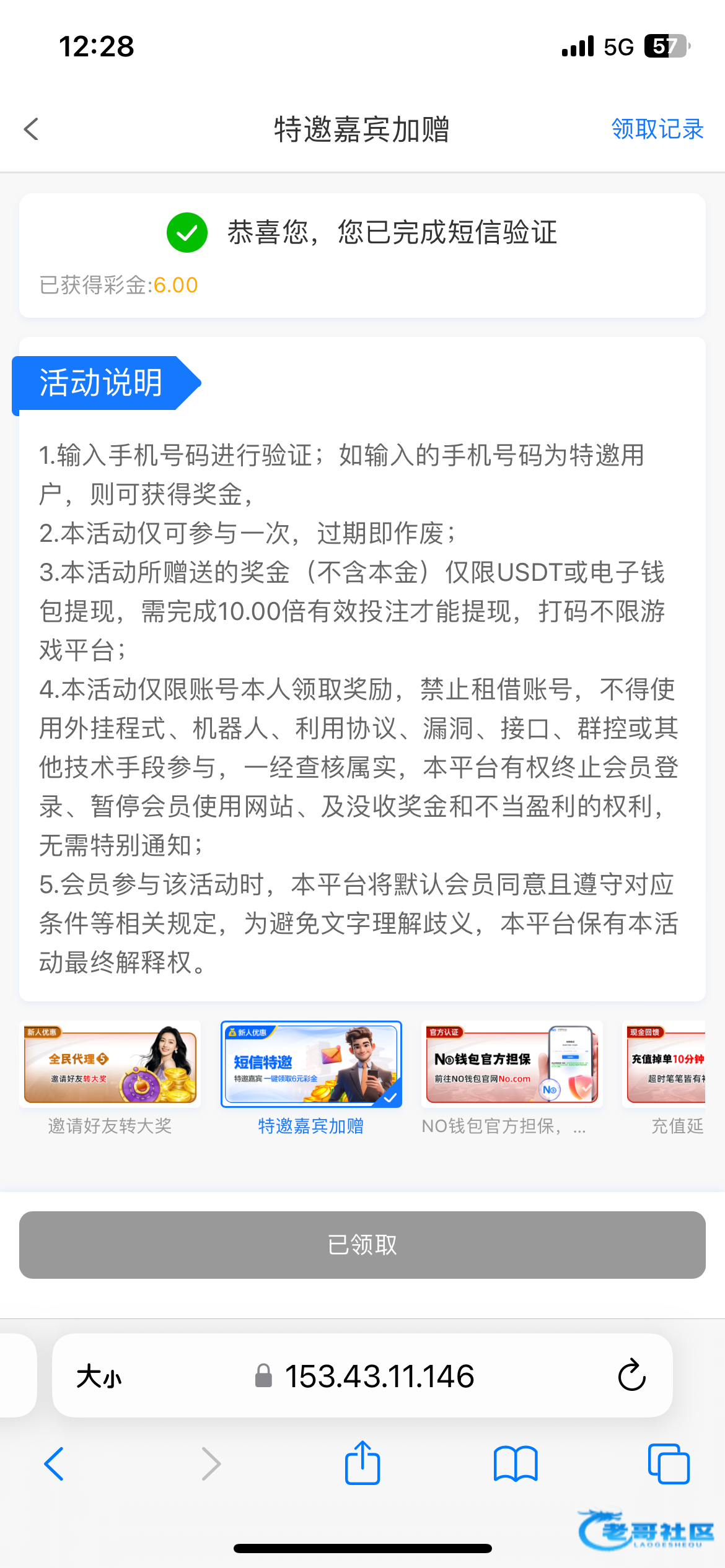Go back using the header arrow
Image resolution: width=725 pixels, height=1568 pixels.
click(x=31, y=129)
